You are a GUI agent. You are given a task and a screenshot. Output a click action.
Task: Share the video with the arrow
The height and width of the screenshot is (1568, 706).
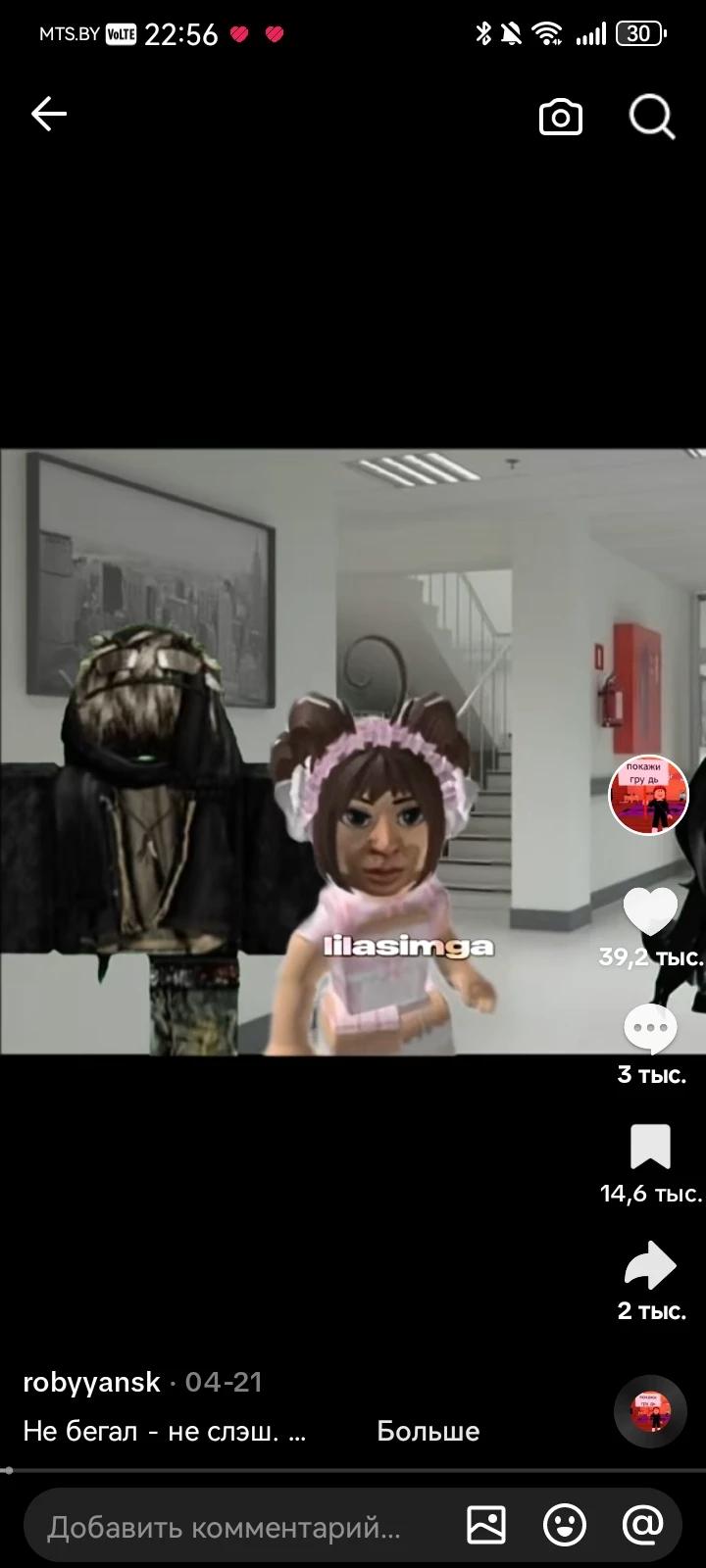coord(650,1265)
